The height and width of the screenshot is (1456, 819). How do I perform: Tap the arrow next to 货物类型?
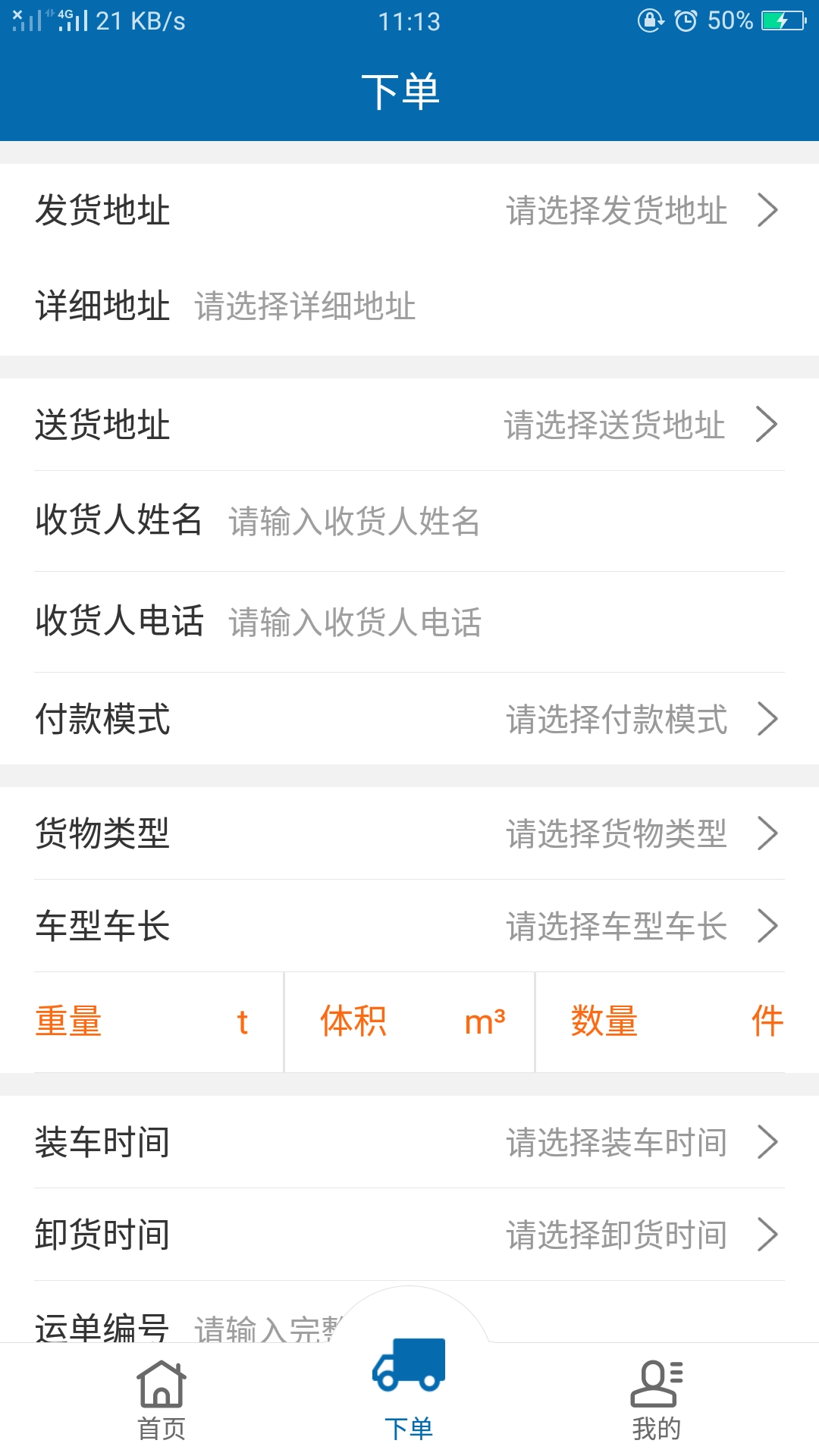[767, 833]
